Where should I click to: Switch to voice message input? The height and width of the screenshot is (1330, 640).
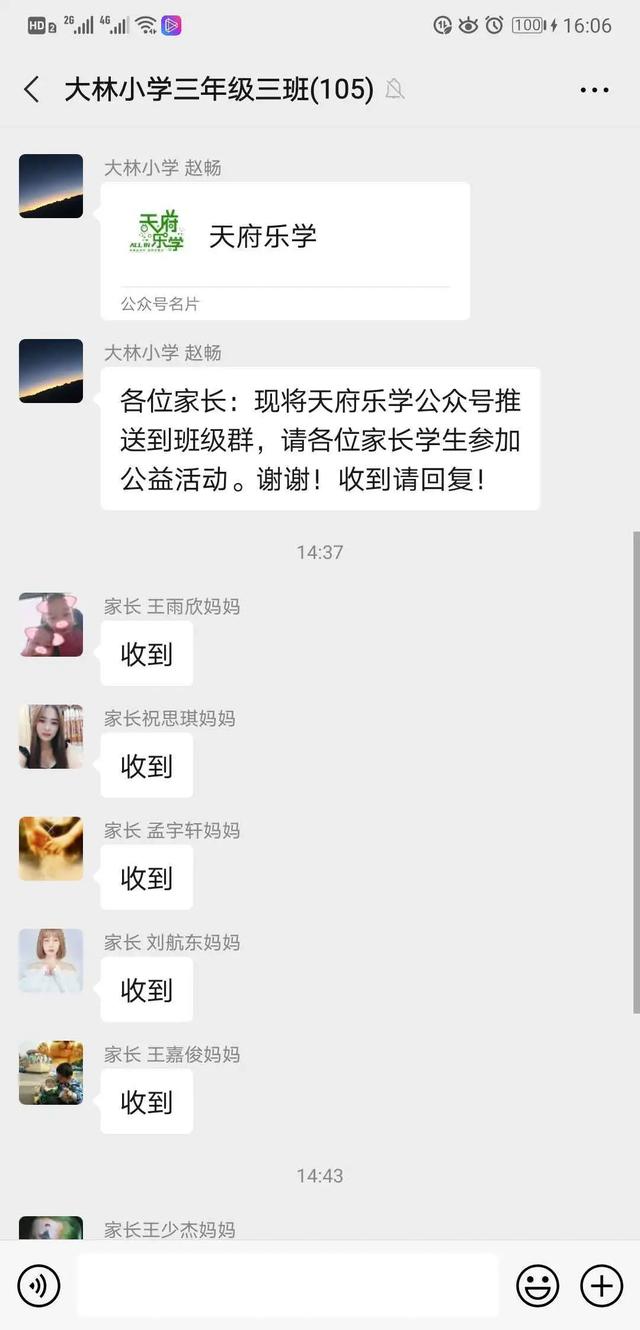[39, 1285]
